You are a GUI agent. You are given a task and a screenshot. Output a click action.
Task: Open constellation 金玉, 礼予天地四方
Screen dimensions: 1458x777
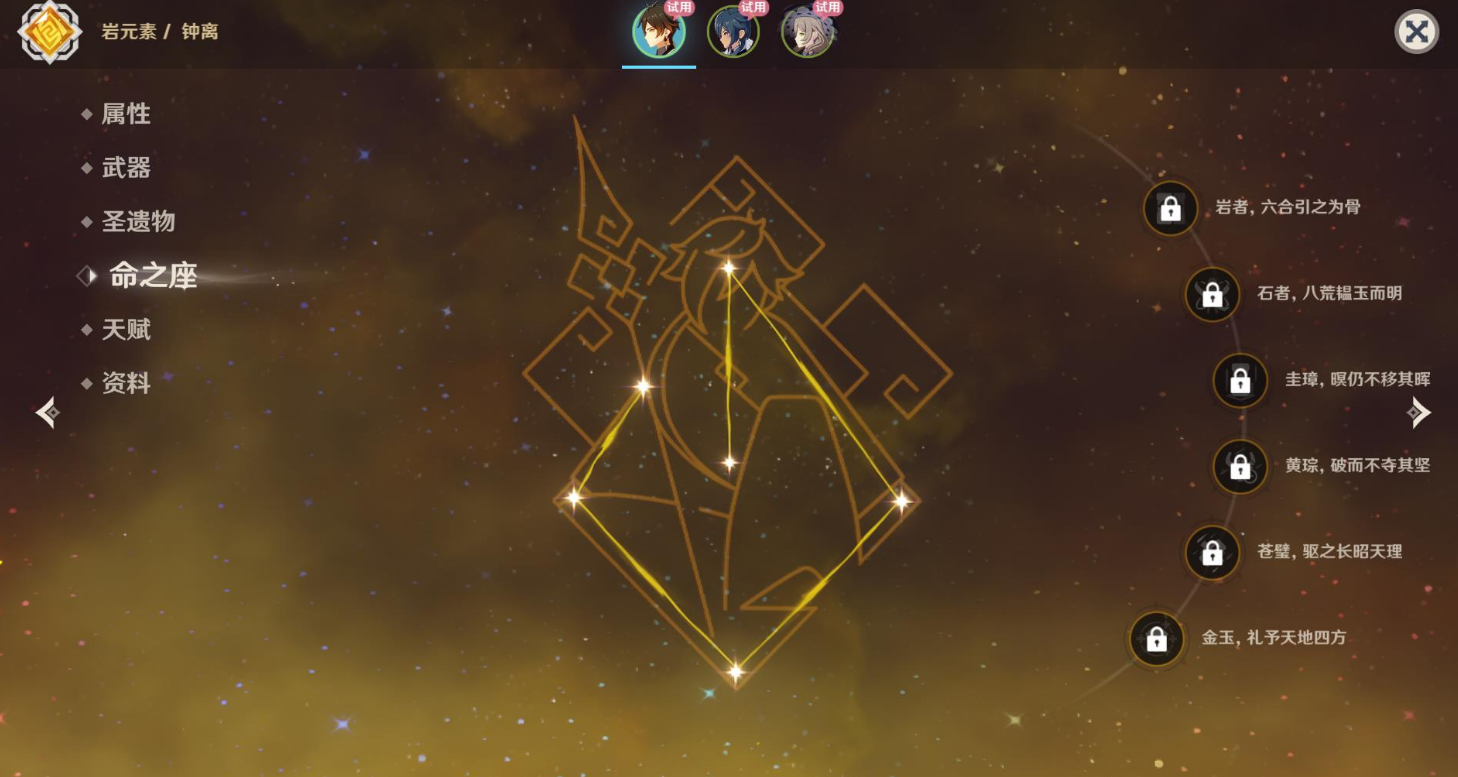point(1156,638)
